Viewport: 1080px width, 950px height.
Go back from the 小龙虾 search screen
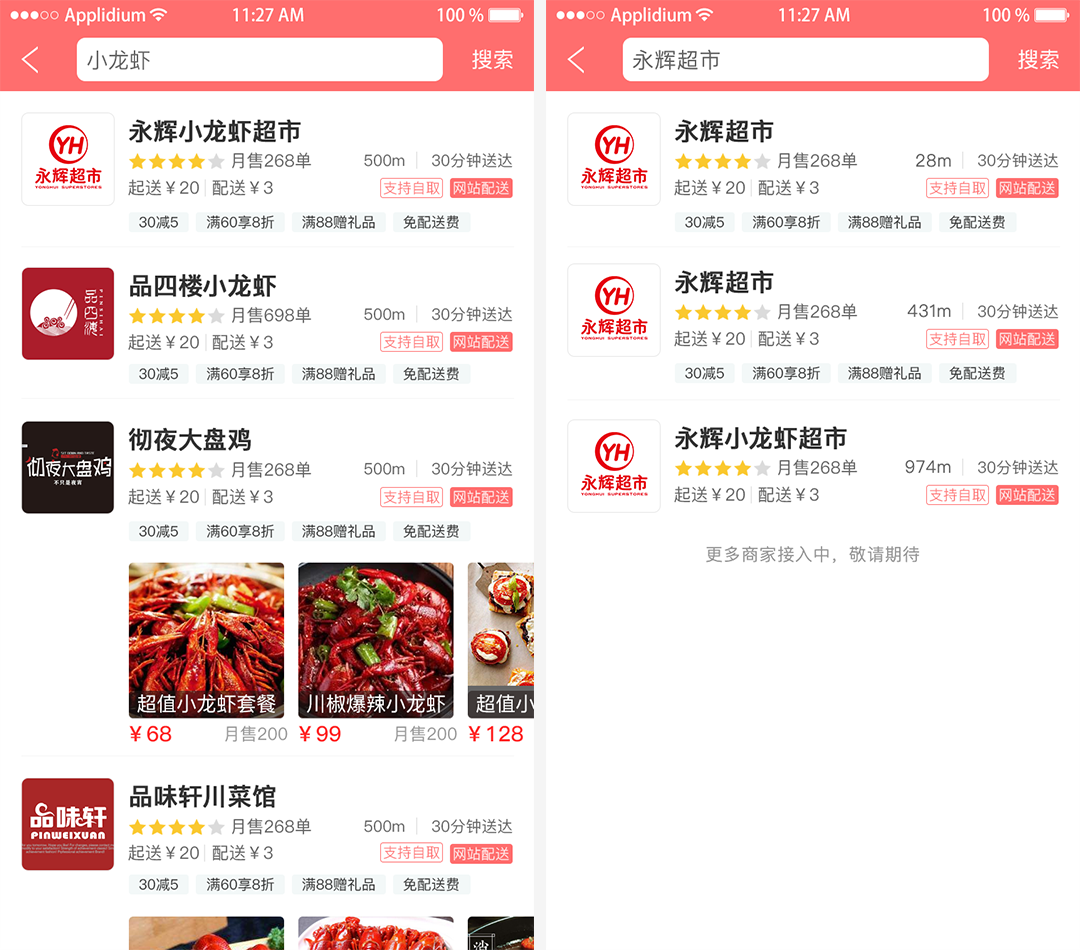click(x=31, y=60)
